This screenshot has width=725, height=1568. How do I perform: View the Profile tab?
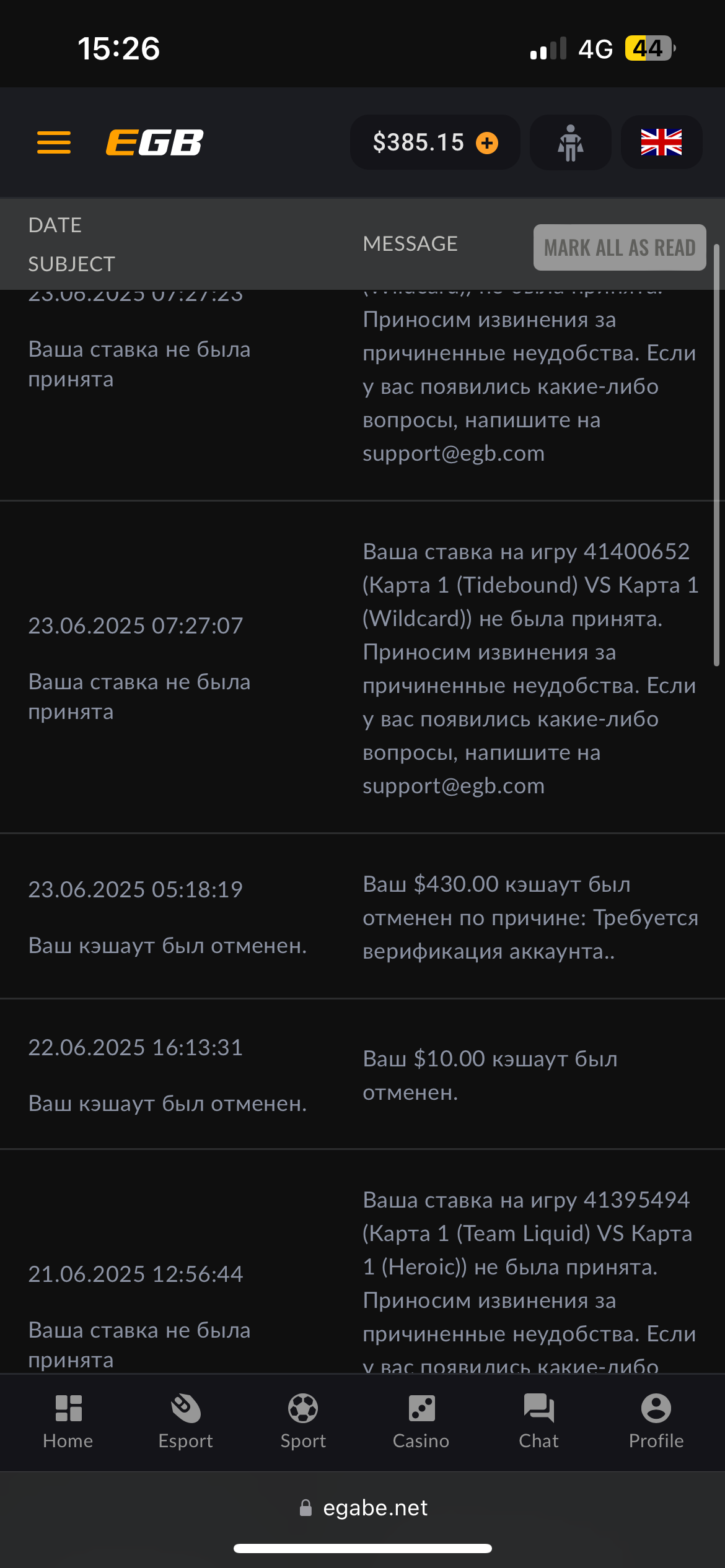pyautogui.click(x=656, y=1422)
